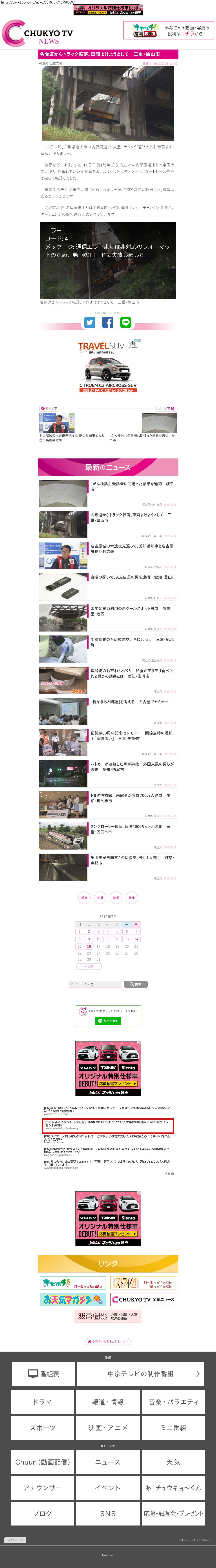Select the 特集 category chip
This screenshot has height=1568, width=216.
(132, 897)
